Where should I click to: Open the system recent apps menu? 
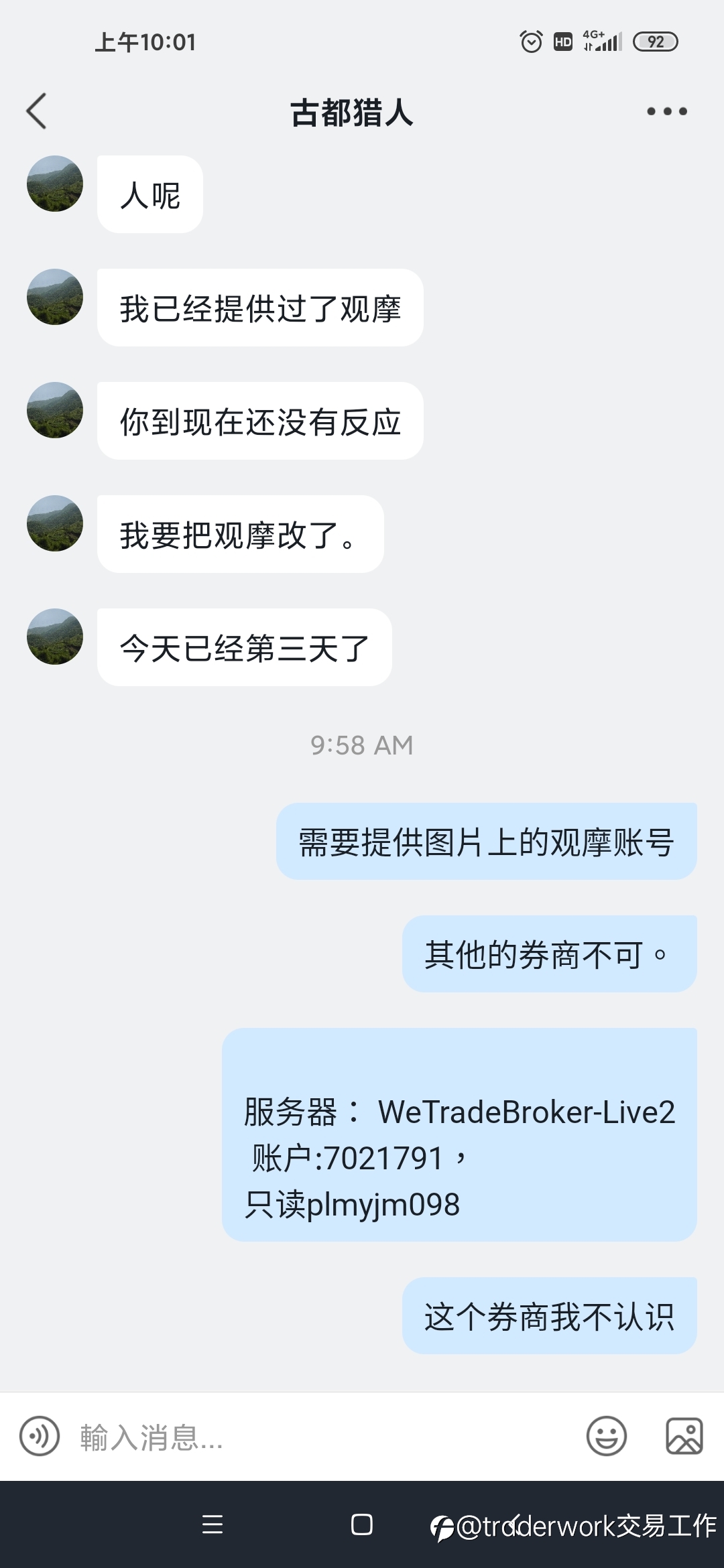pyautogui.click(x=213, y=1525)
